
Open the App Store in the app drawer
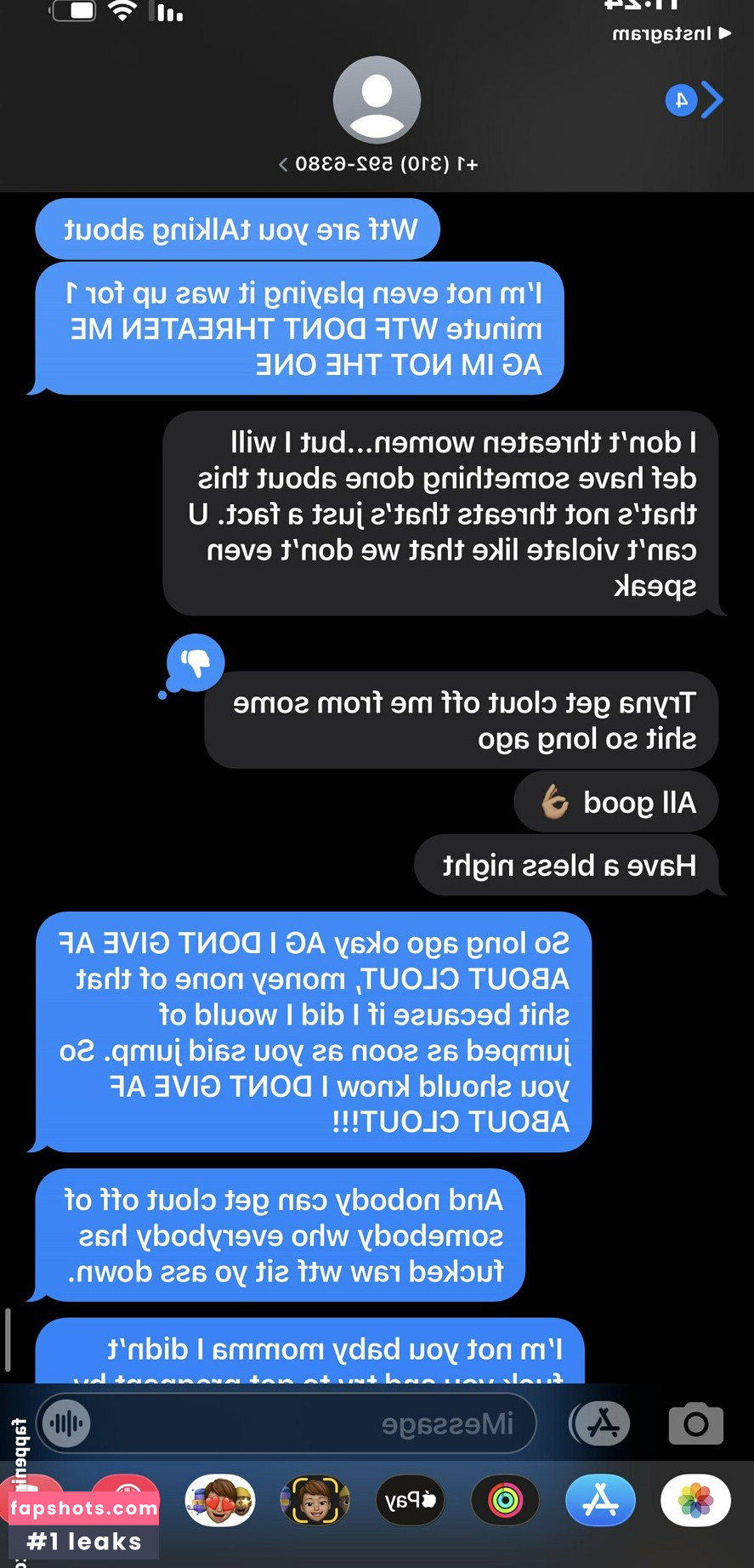[x=600, y=1501]
